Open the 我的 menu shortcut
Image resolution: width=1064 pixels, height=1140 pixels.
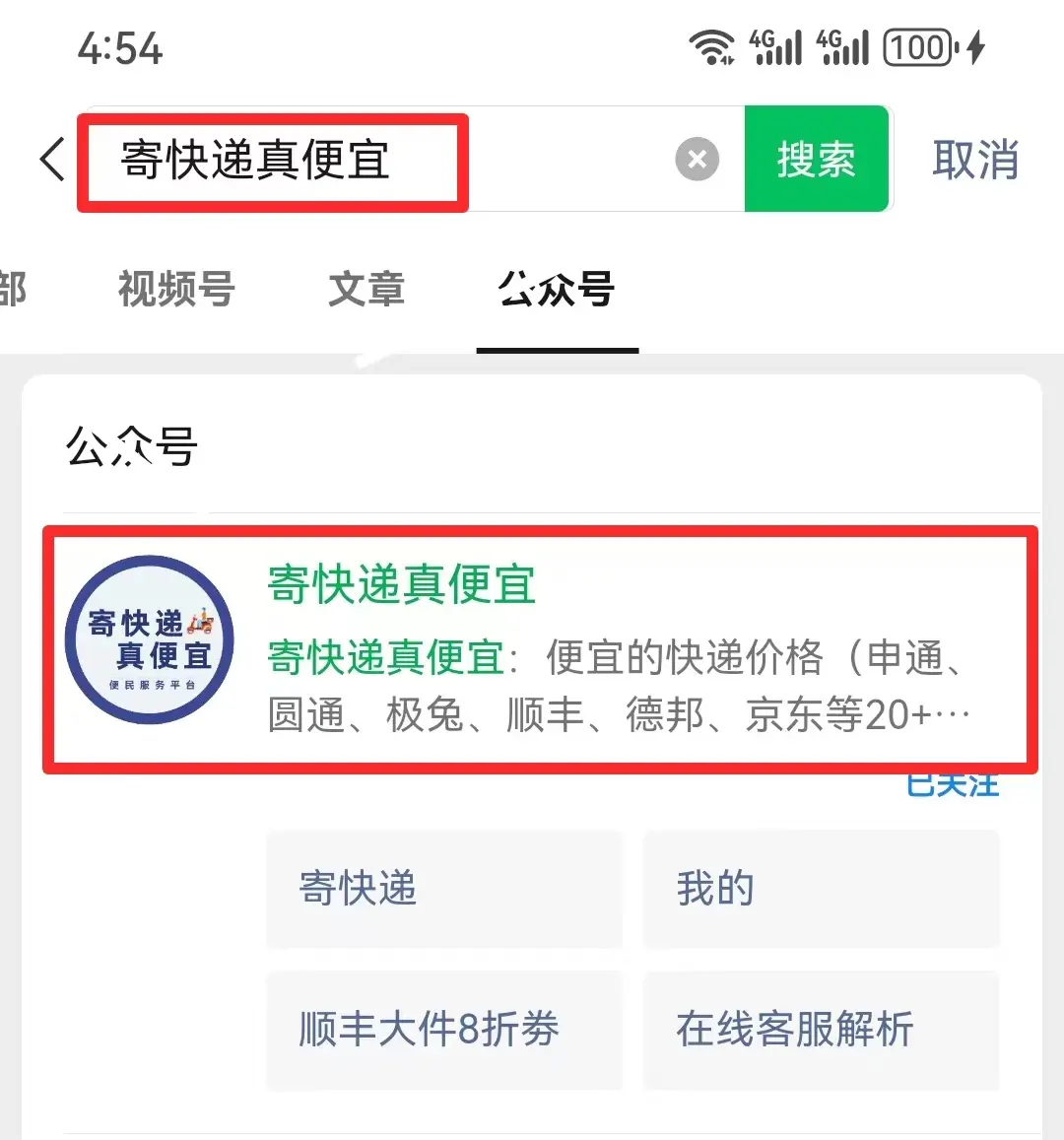pos(821,889)
